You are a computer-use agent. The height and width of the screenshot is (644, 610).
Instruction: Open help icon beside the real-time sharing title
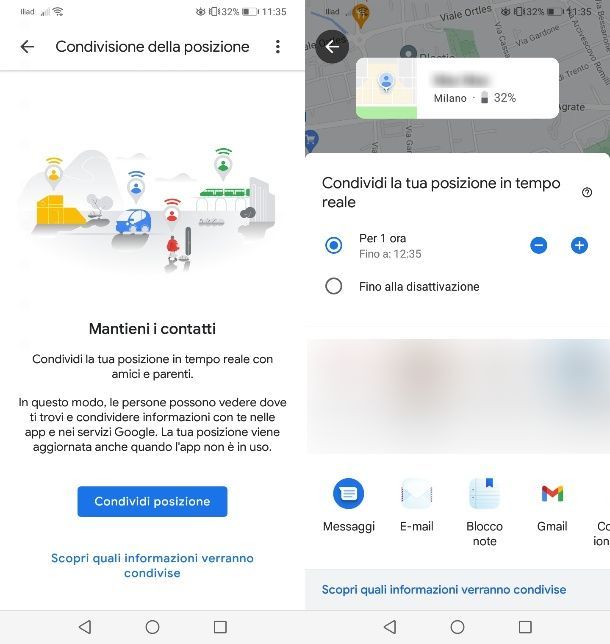tap(587, 193)
